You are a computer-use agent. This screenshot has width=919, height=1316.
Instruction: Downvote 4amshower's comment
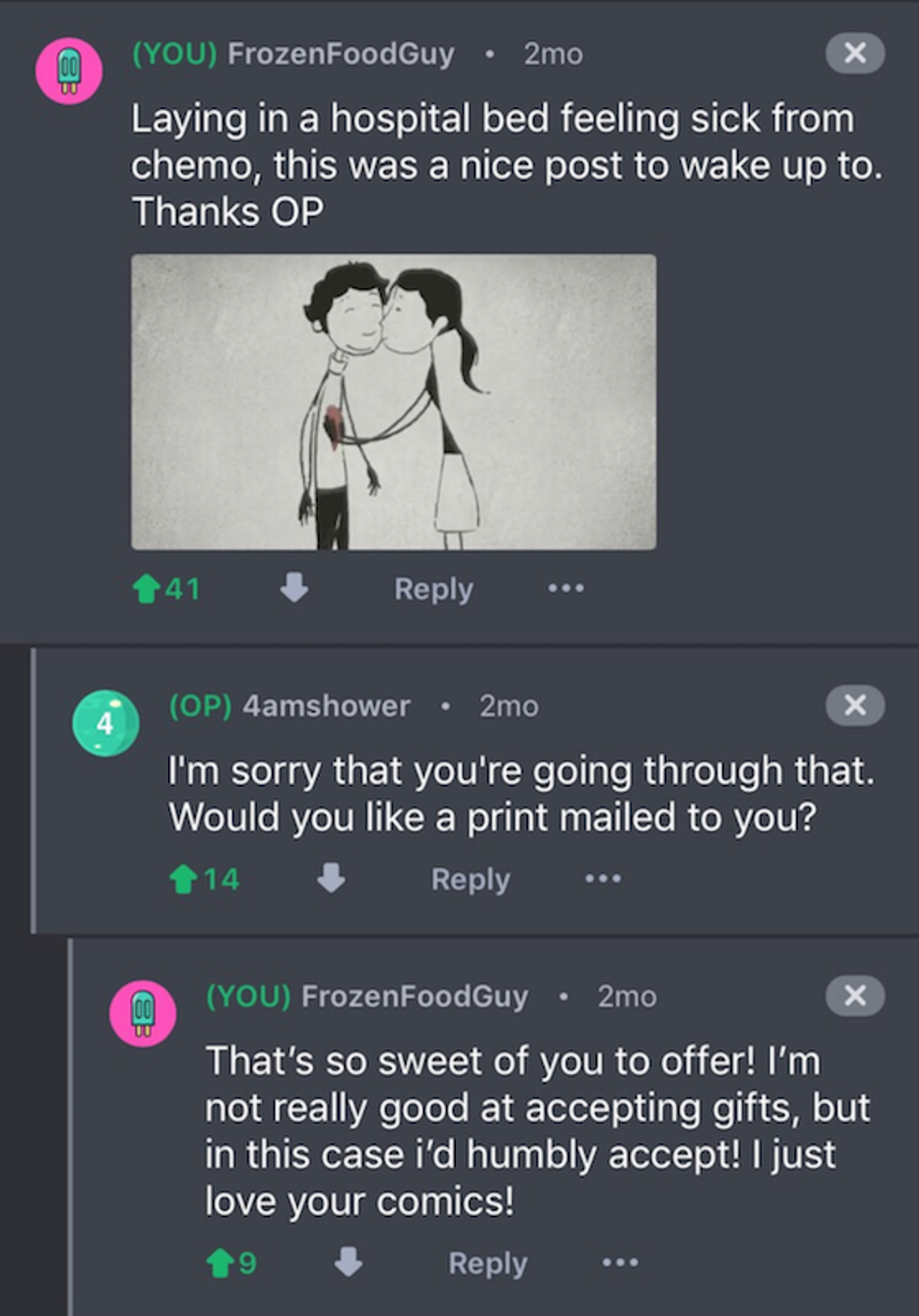(331, 879)
